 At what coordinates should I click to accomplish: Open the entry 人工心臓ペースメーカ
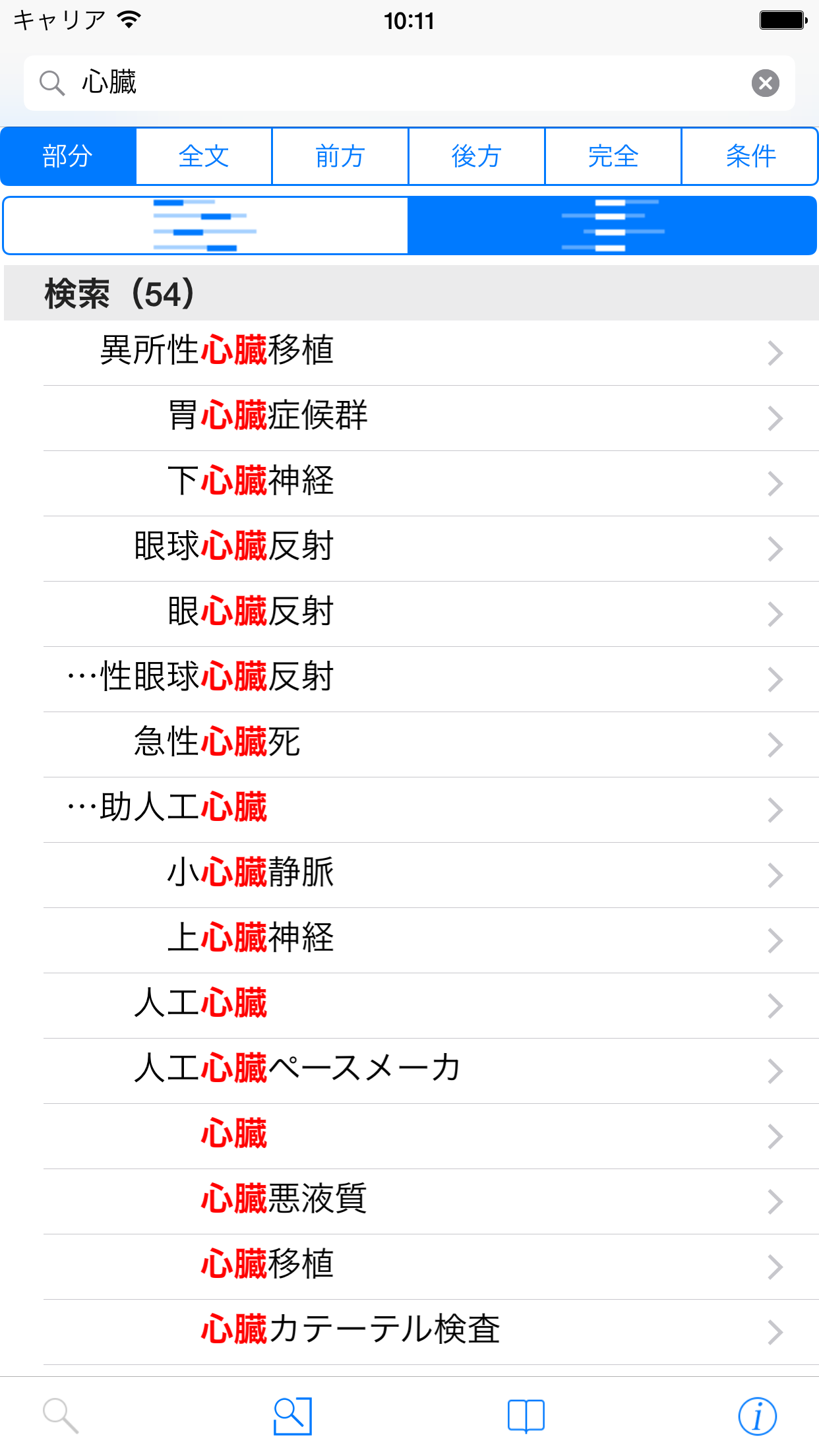coord(409,1069)
